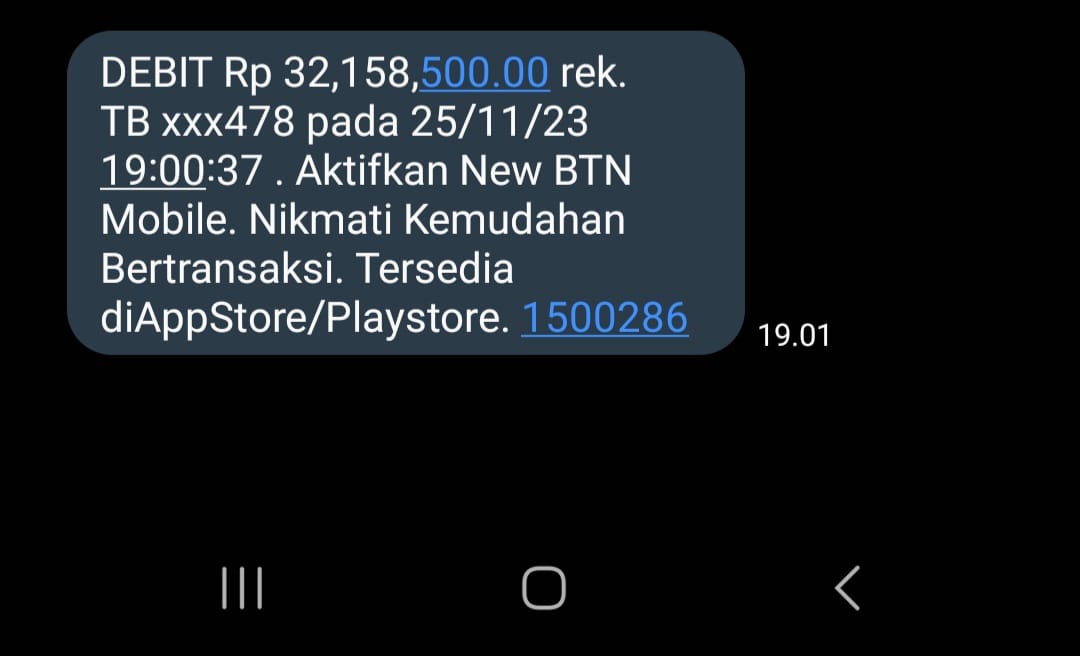
Task: Open recent apps from navigation bar
Action: coord(241,588)
